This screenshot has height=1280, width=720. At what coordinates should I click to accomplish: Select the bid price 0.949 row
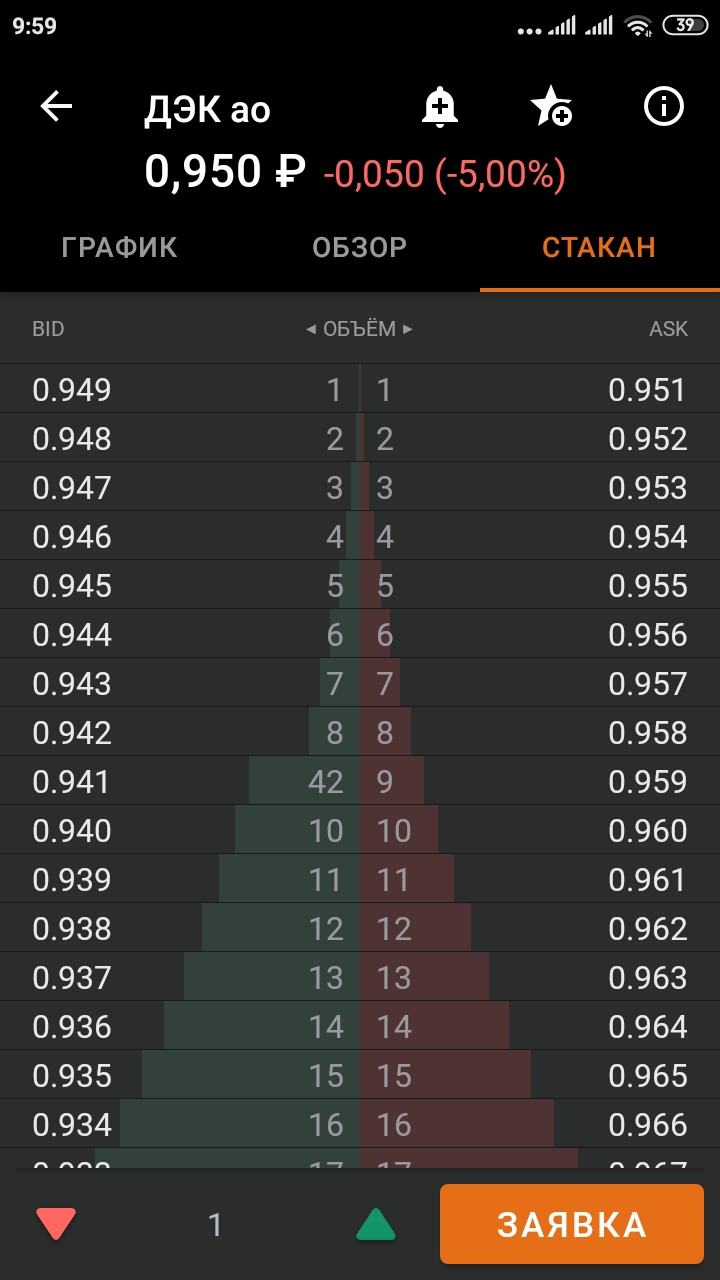(x=72, y=390)
